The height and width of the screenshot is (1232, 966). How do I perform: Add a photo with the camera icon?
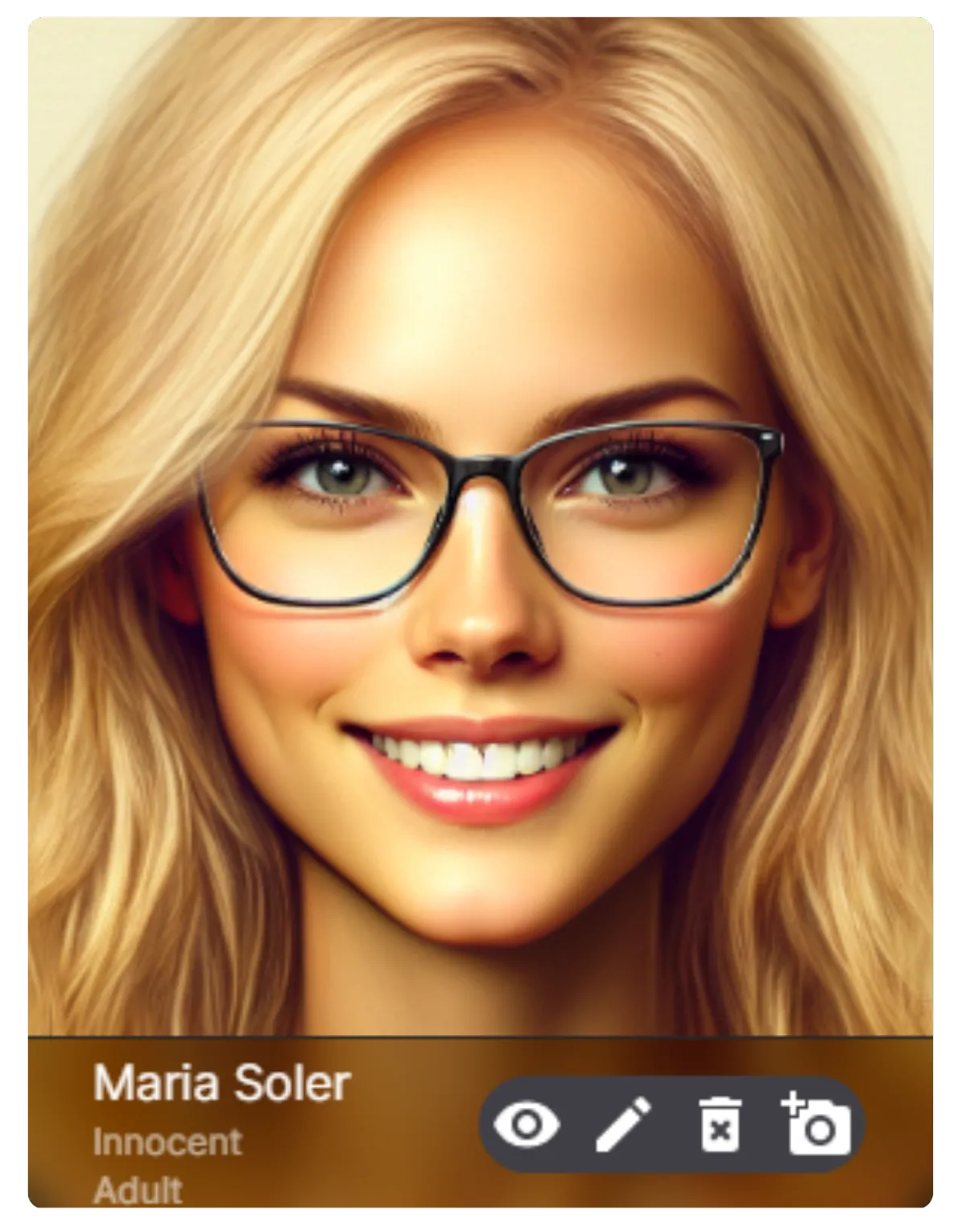click(x=816, y=1123)
